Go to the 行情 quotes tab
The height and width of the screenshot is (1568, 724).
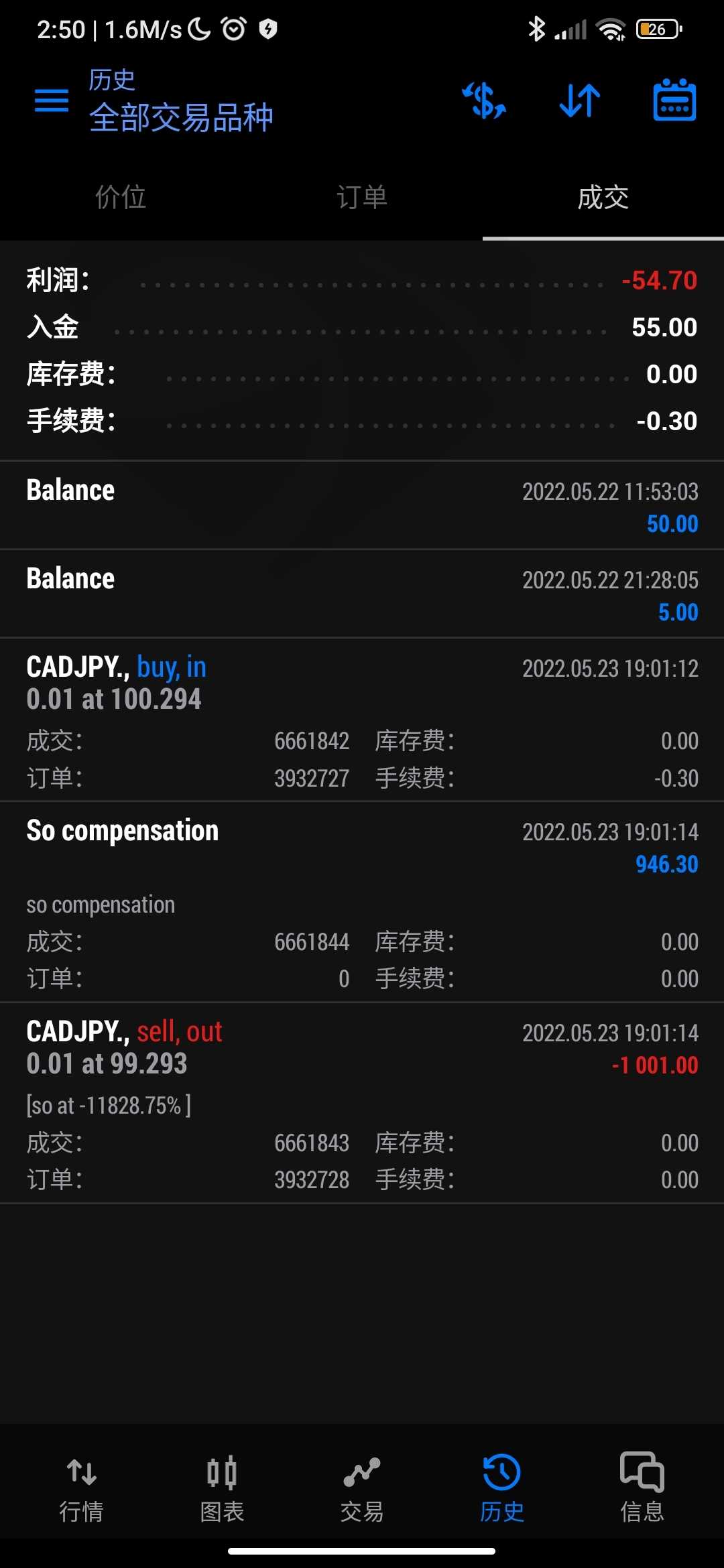tap(81, 1488)
